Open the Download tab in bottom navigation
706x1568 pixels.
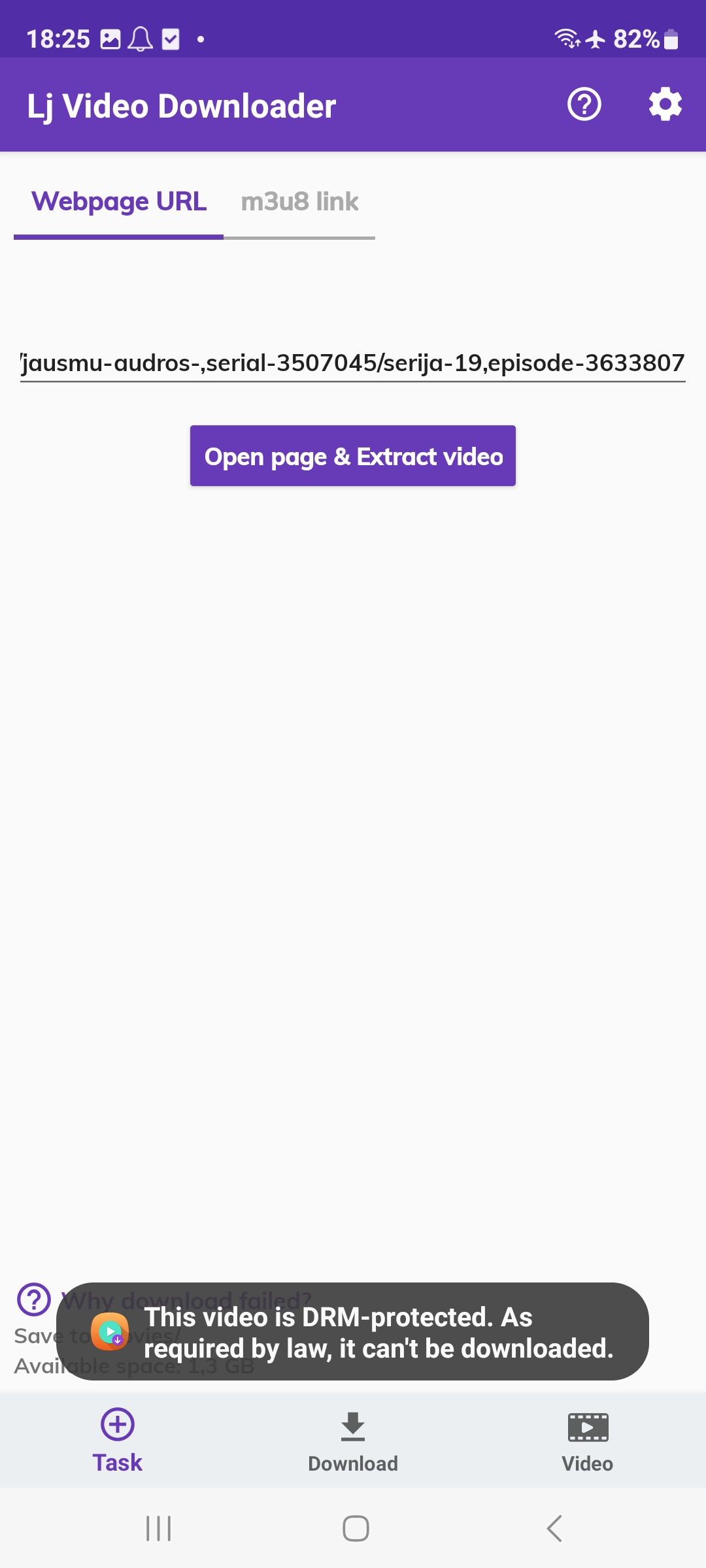(x=353, y=1441)
